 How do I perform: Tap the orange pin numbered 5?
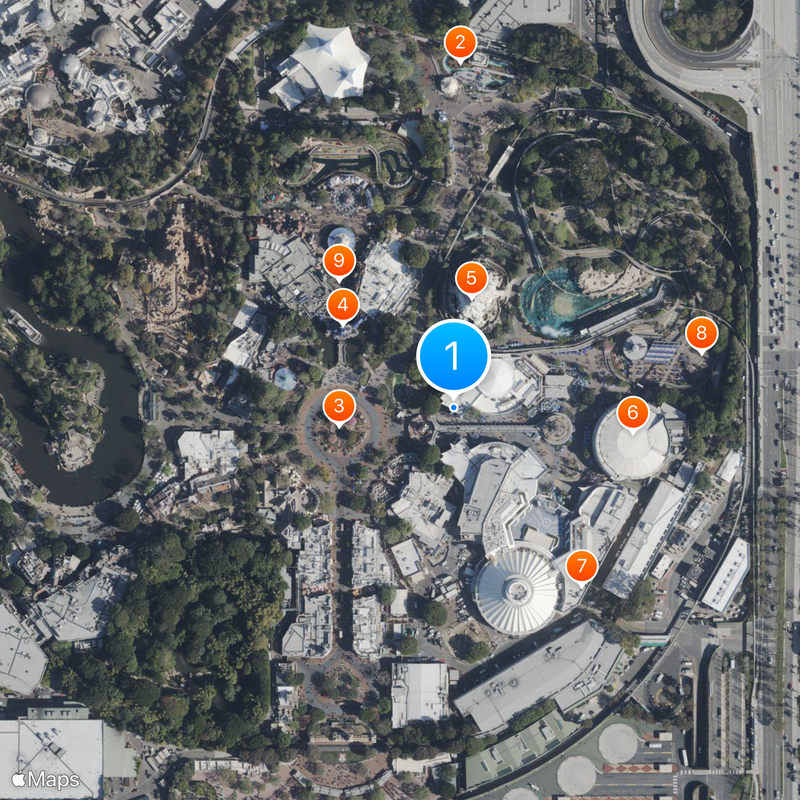click(471, 278)
